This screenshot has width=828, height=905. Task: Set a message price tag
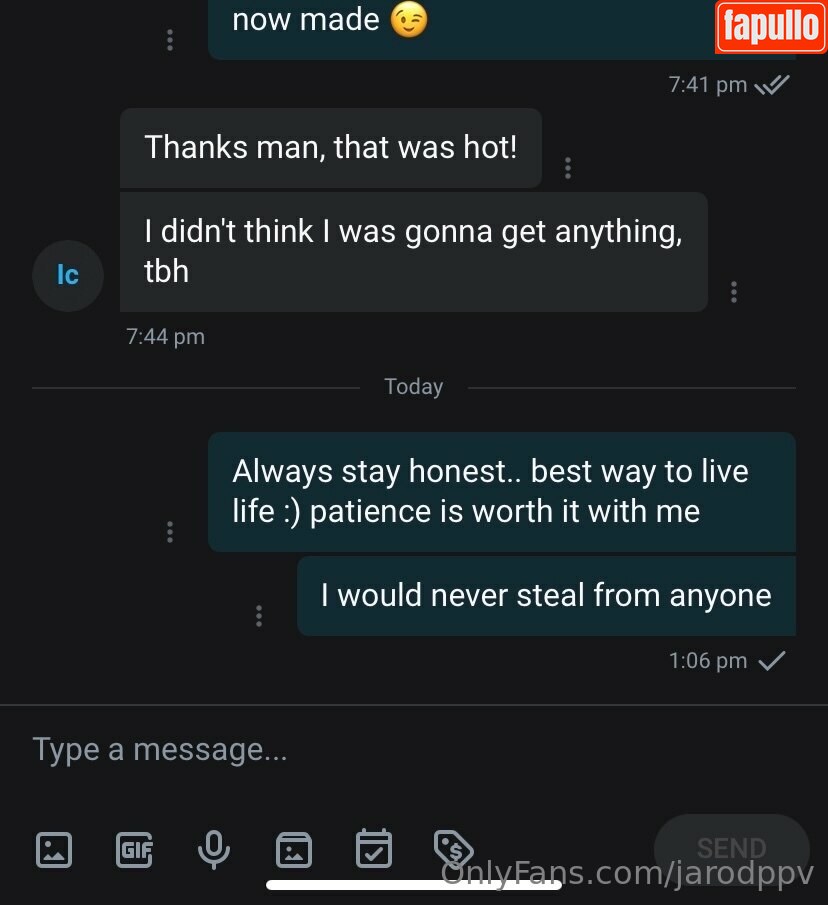(453, 849)
